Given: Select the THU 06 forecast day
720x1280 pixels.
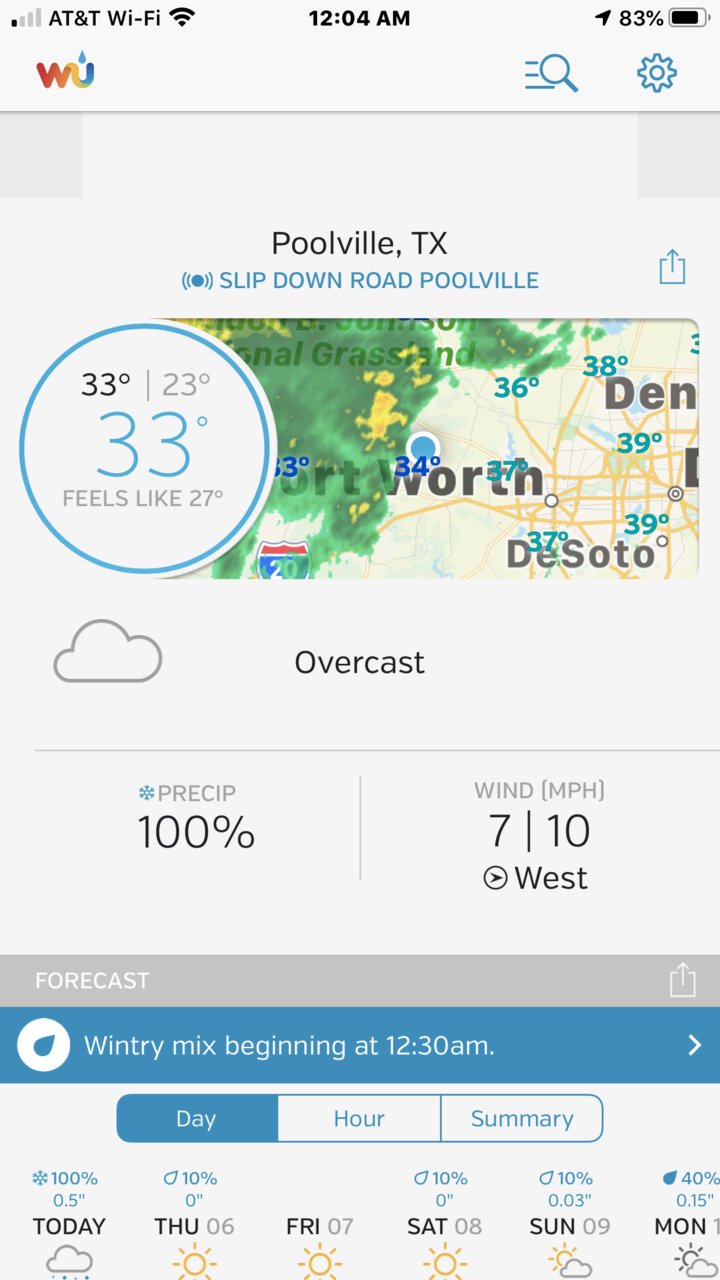Looking at the screenshot, I should (194, 1225).
